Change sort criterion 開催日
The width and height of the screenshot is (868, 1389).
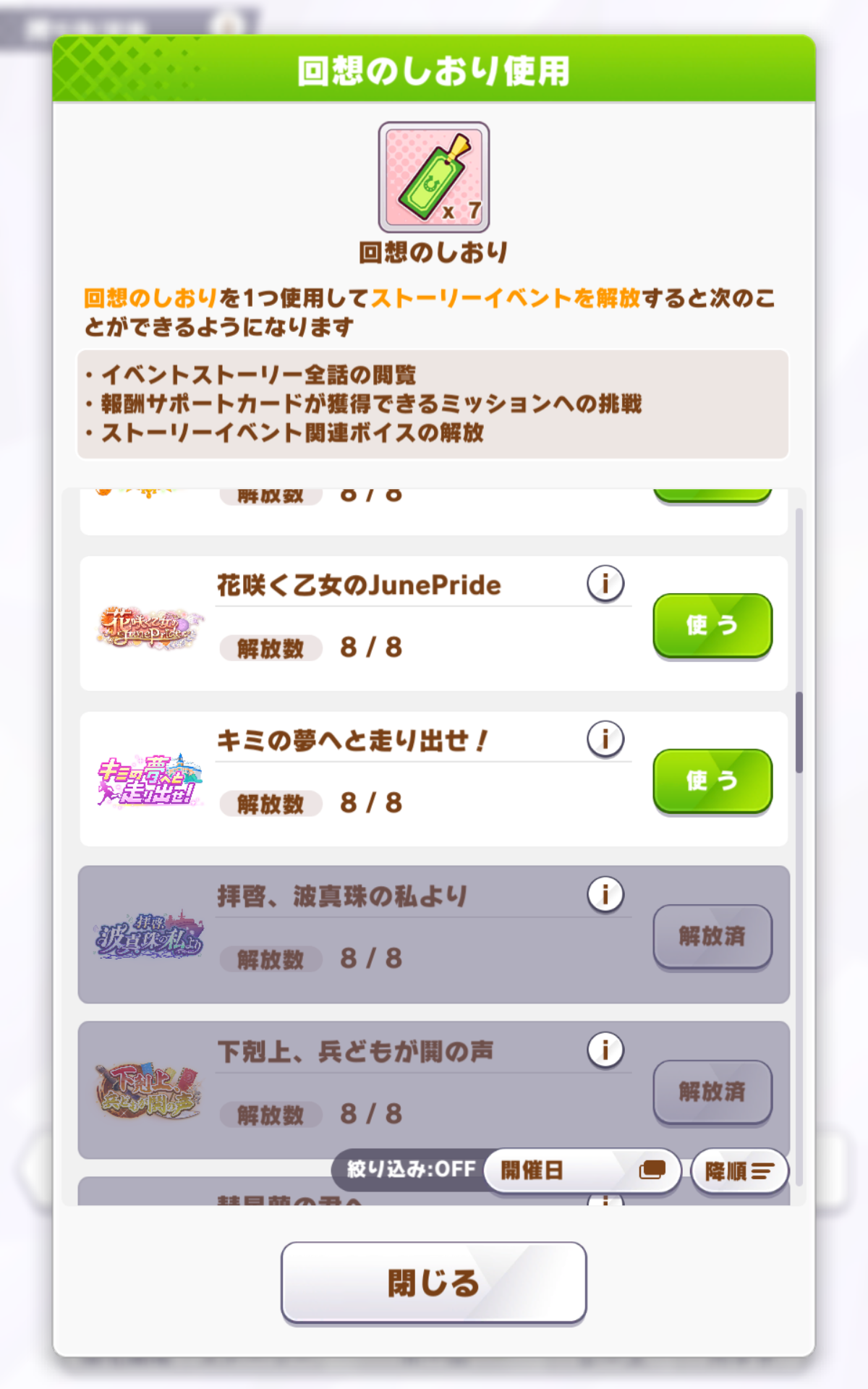pos(582,1170)
